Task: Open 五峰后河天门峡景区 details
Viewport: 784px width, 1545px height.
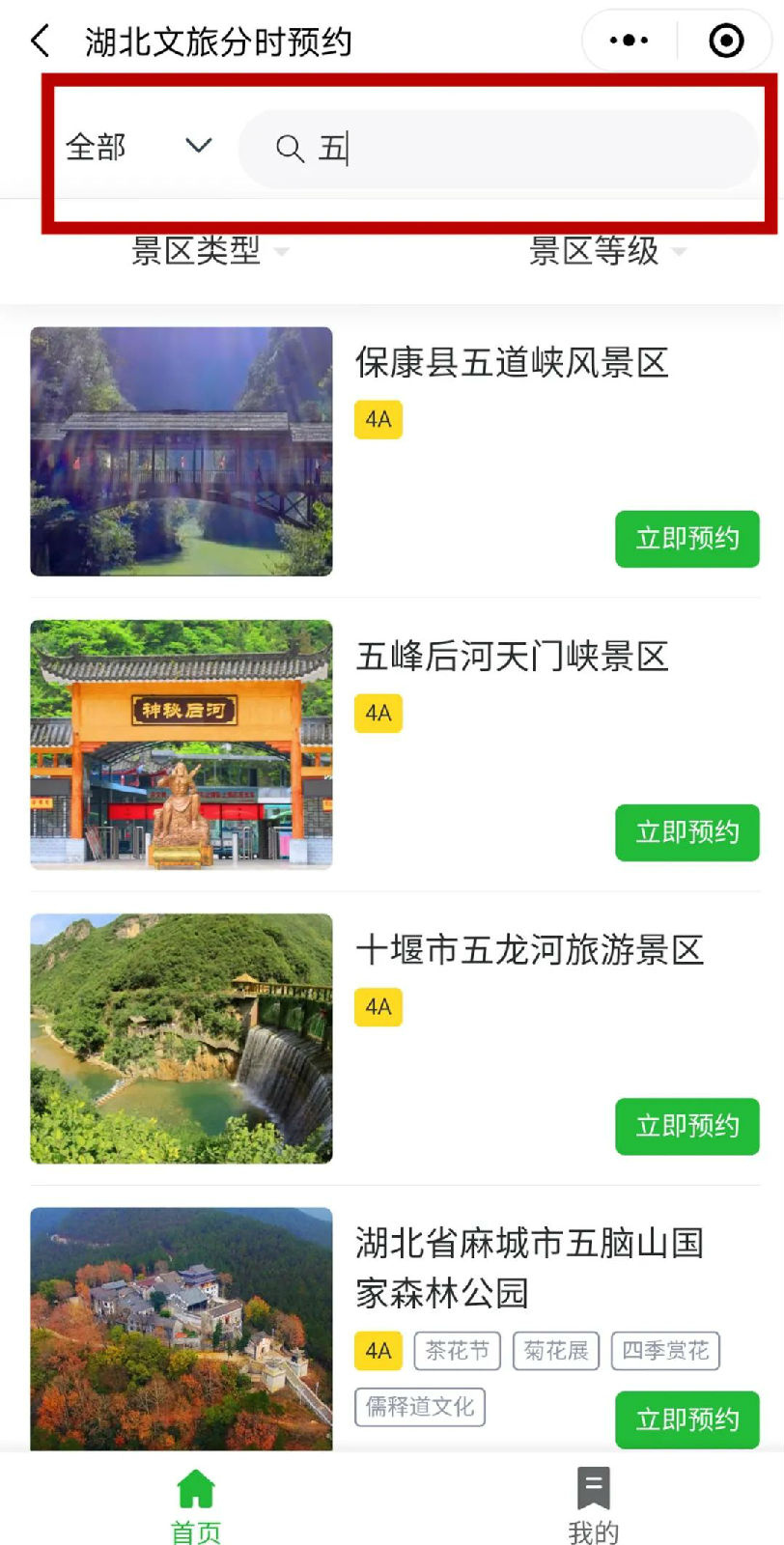Action: [512, 657]
